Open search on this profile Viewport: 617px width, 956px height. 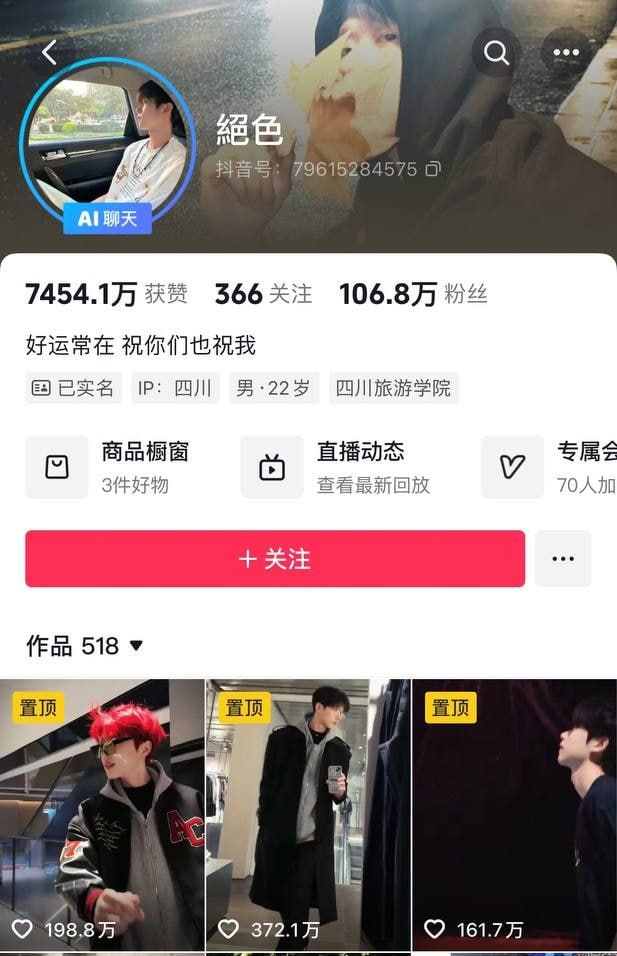point(497,52)
